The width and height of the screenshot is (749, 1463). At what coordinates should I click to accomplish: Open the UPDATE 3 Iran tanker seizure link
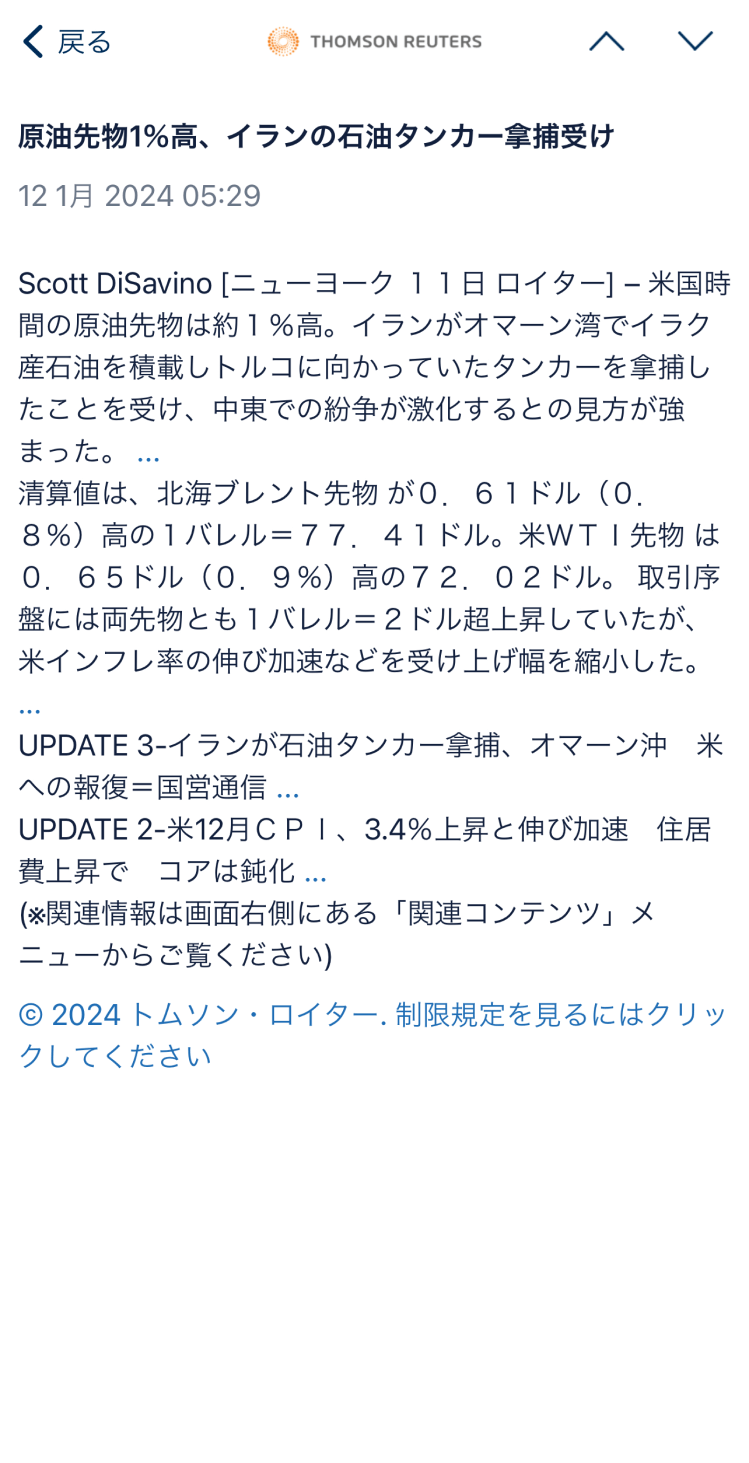click(x=287, y=790)
